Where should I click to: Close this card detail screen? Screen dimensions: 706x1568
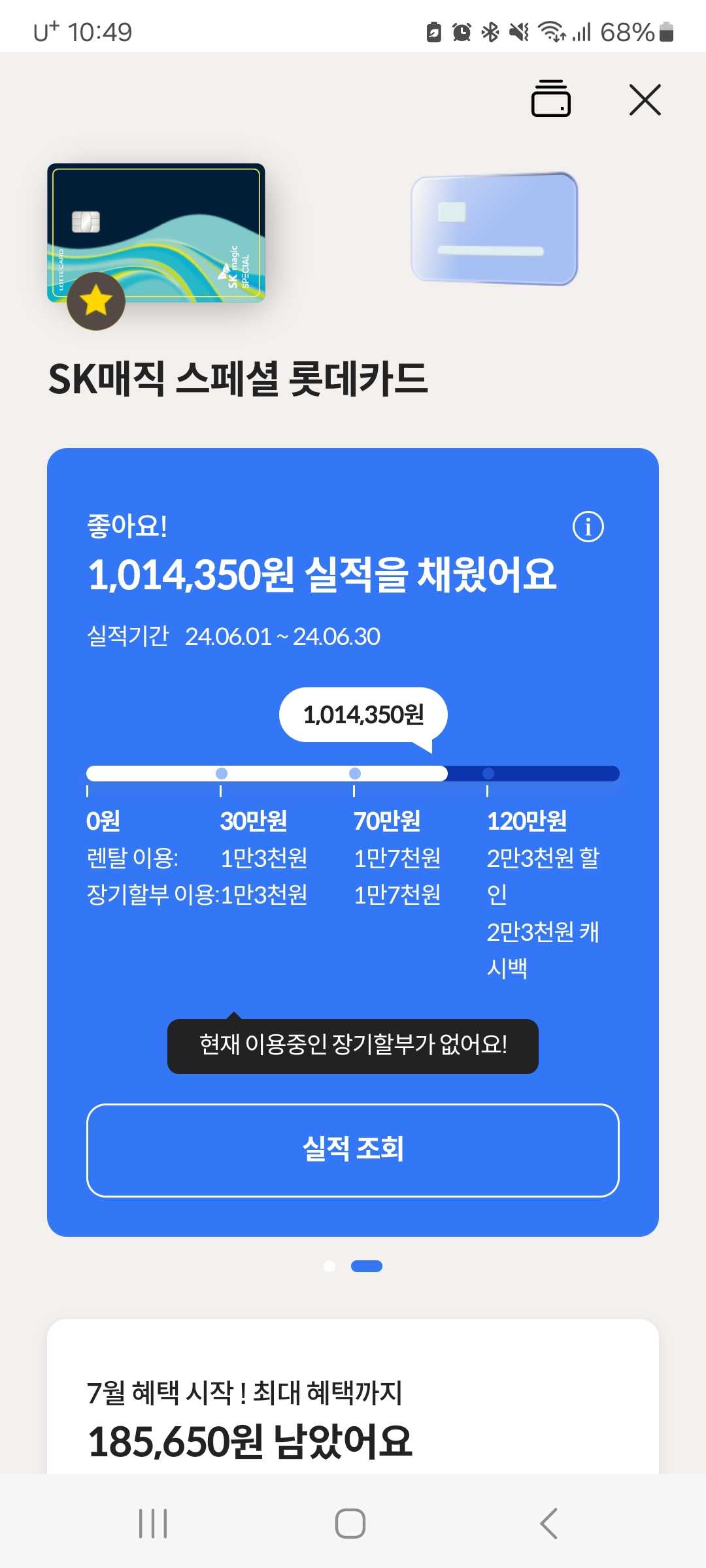click(x=645, y=100)
